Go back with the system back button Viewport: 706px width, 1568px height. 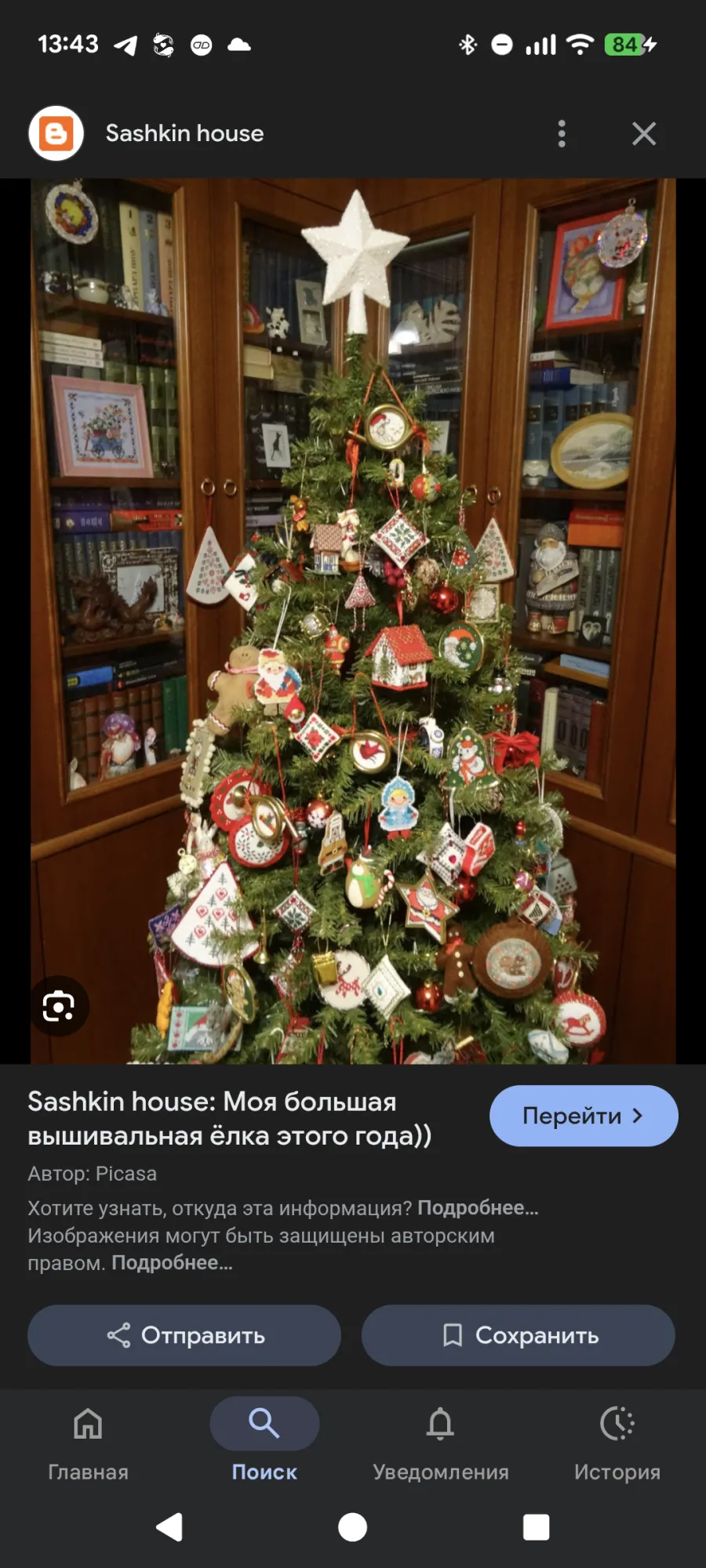169,1527
